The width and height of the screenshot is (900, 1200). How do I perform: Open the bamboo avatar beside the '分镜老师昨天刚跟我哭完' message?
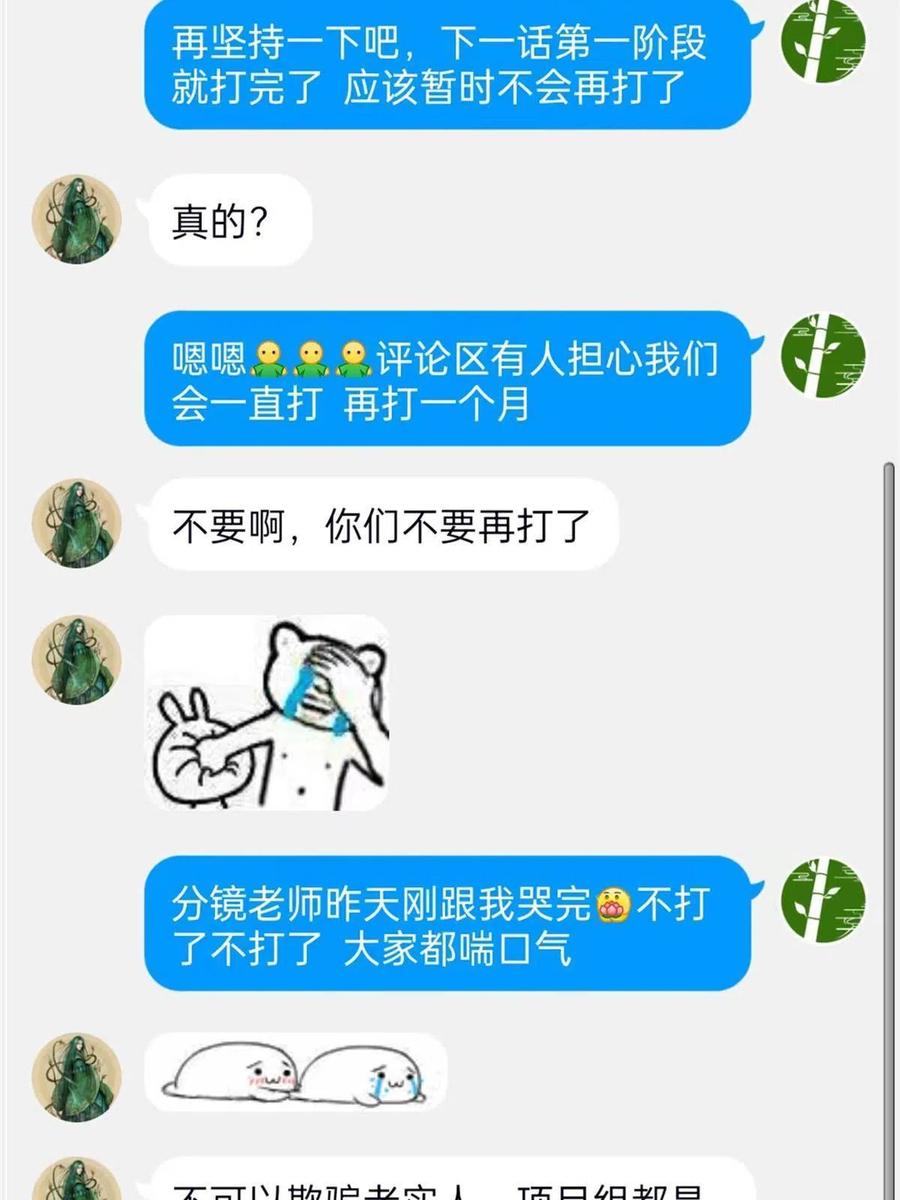pyautogui.click(x=823, y=900)
